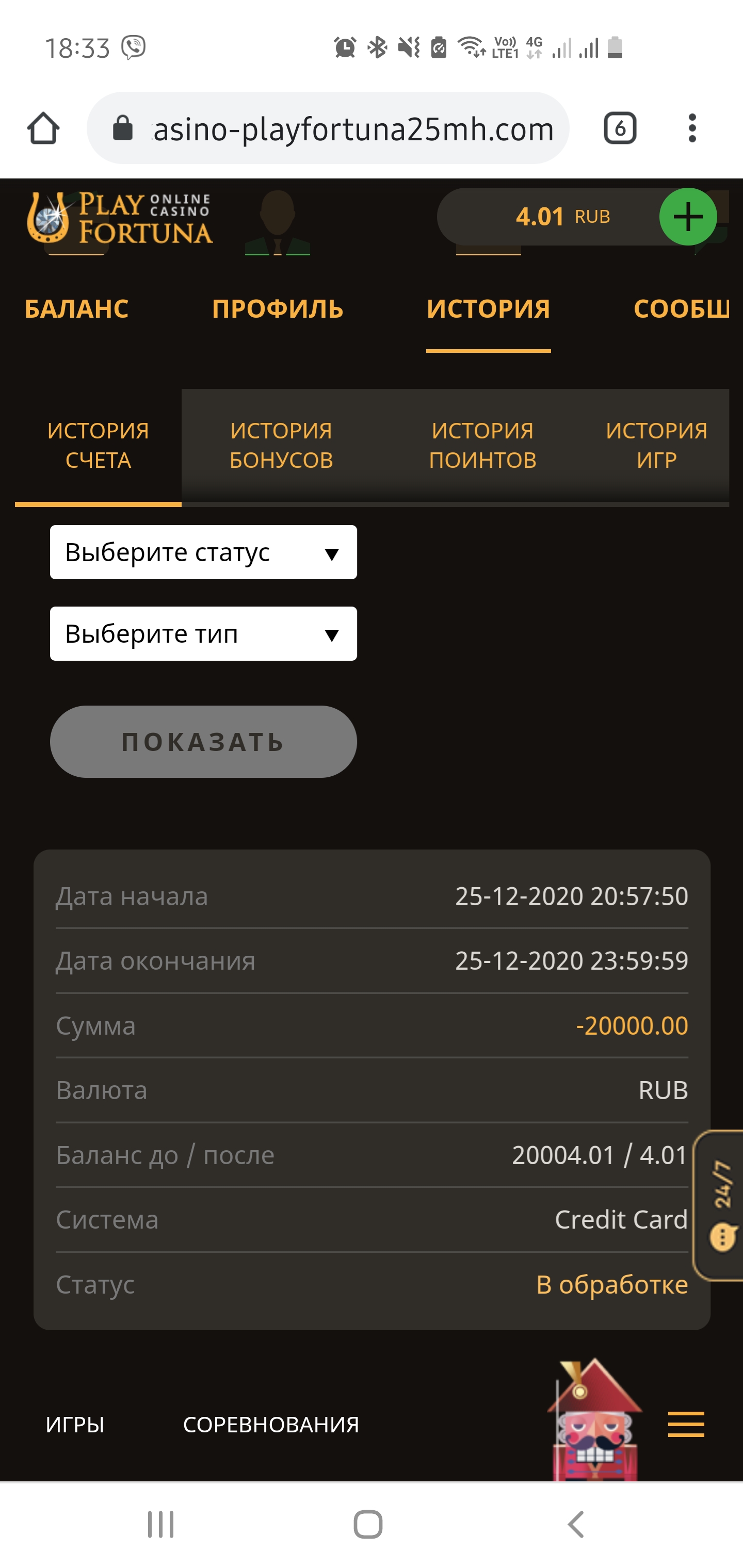Switch to ИСТОРИЯ ПОИНТОВ
This screenshot has width=743, height=1568.
pyautogui.click(x=482, y=446)
